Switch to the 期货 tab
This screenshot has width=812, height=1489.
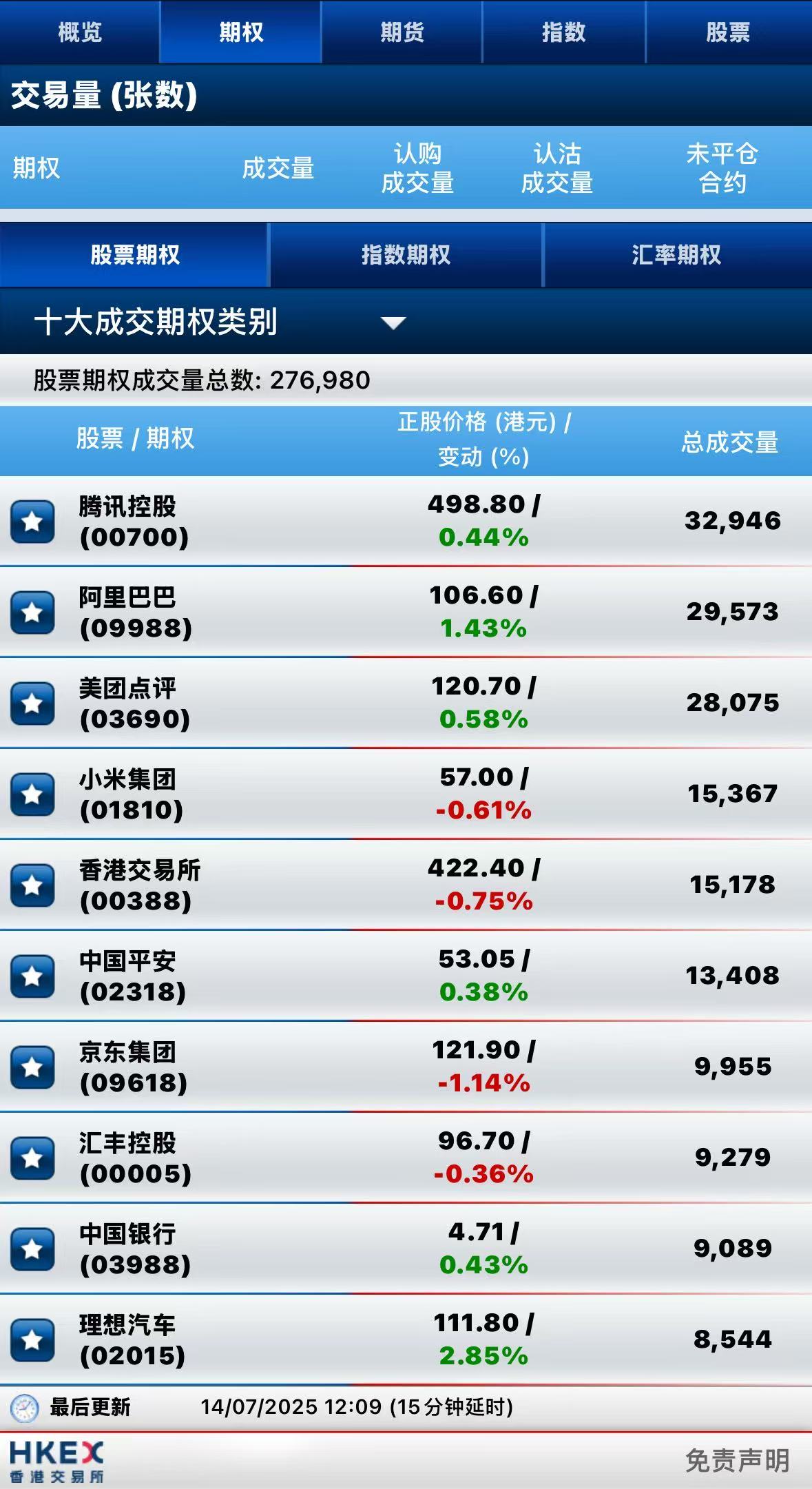pyautogui.click(x=402, y=32)
